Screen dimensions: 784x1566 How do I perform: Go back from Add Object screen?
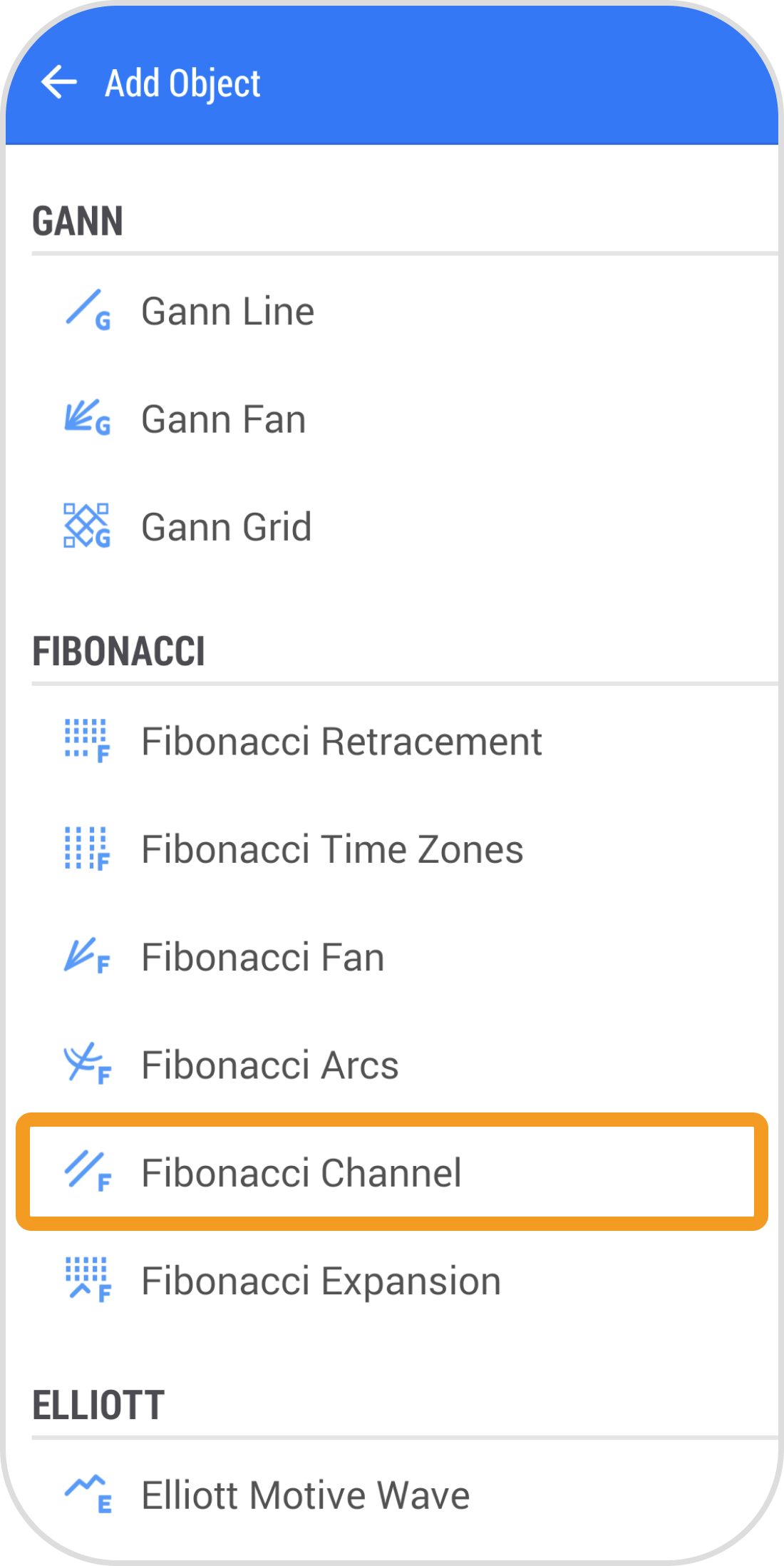coord(59,82)
